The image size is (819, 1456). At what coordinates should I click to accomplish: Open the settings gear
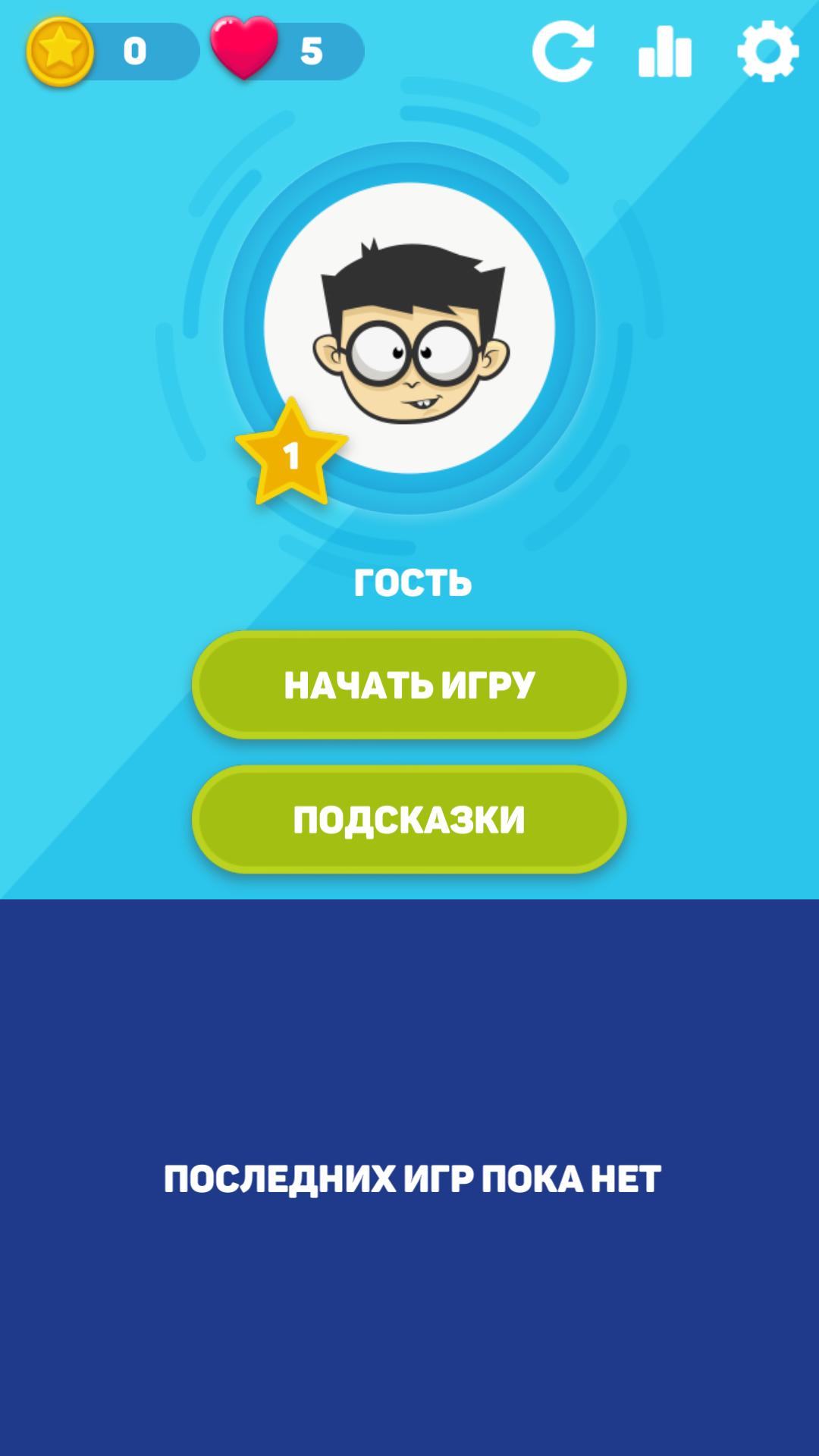tap(767, 52)
